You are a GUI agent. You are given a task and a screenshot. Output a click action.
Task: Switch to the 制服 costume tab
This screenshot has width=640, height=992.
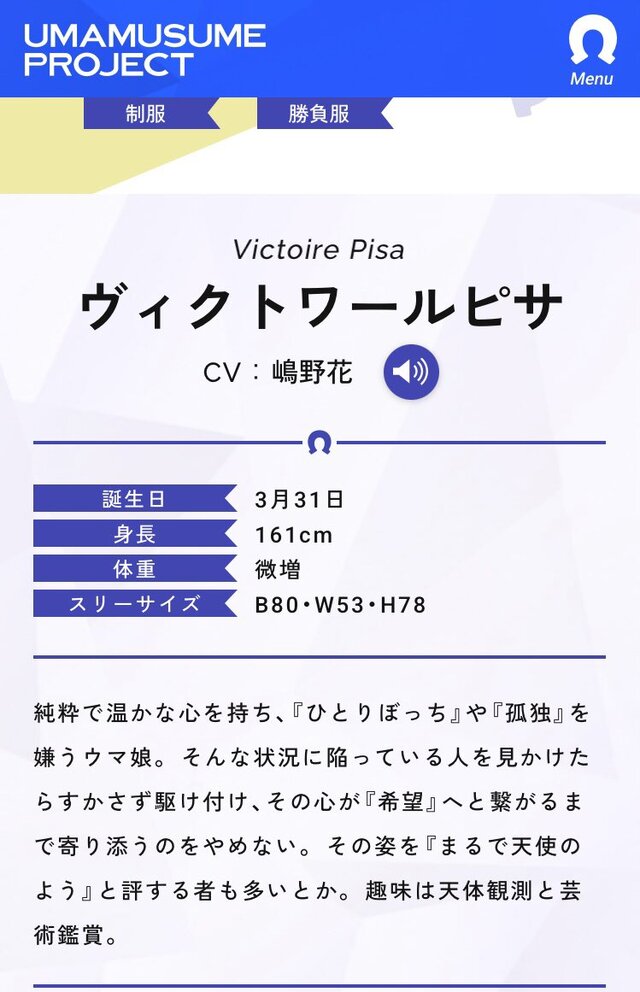tap(146, 113)
